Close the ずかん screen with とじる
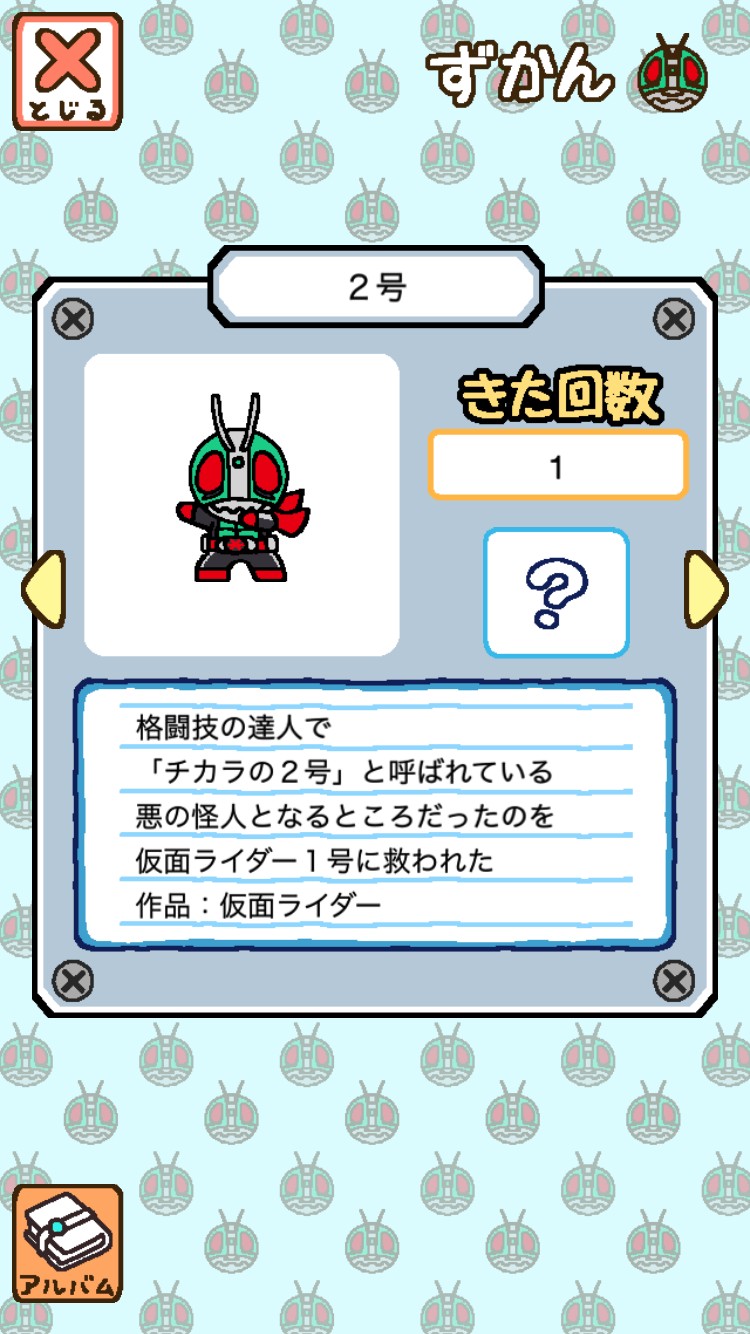 (x=67, y=70)
